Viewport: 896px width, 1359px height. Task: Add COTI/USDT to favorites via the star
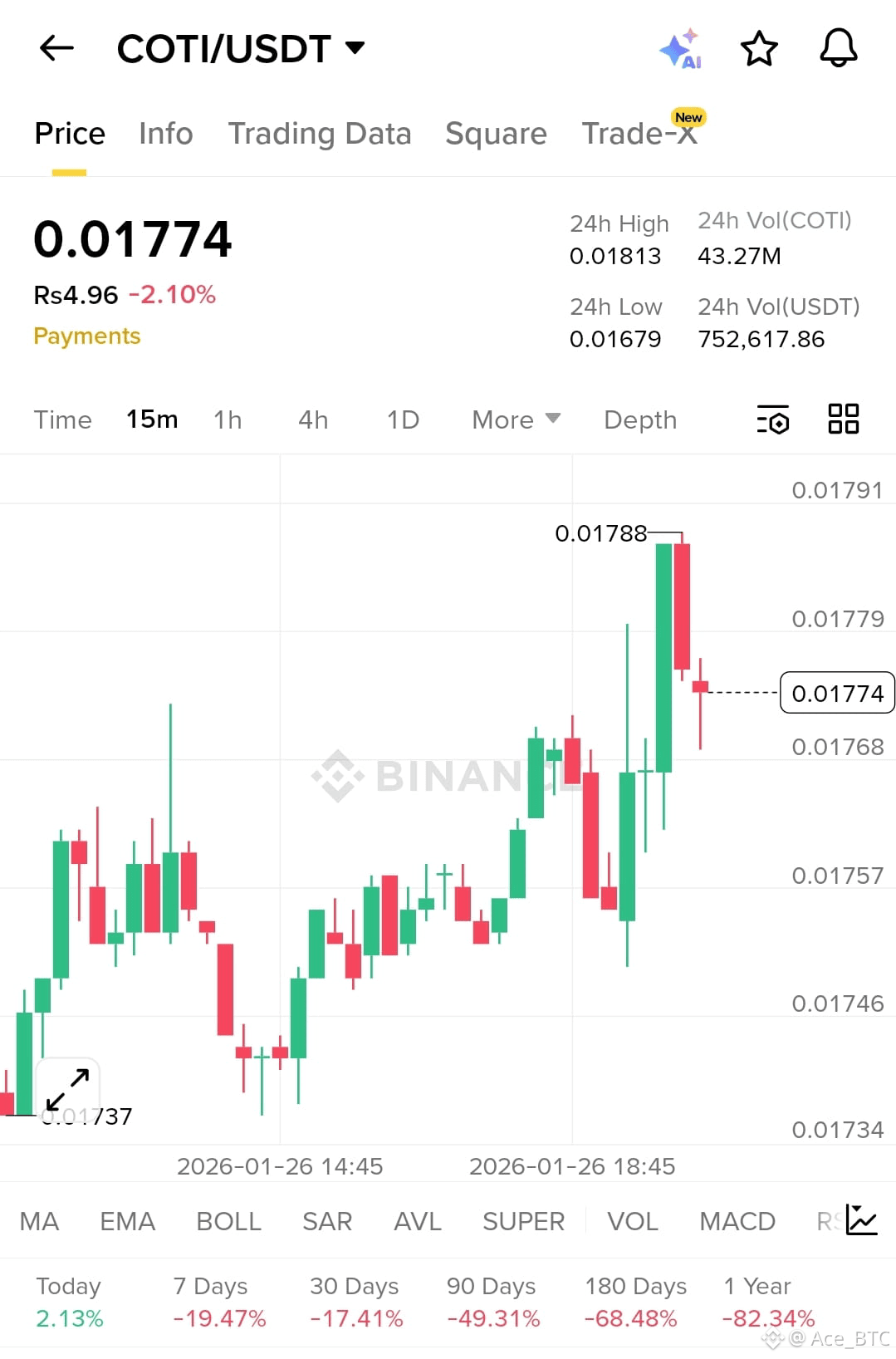(758, 48)
